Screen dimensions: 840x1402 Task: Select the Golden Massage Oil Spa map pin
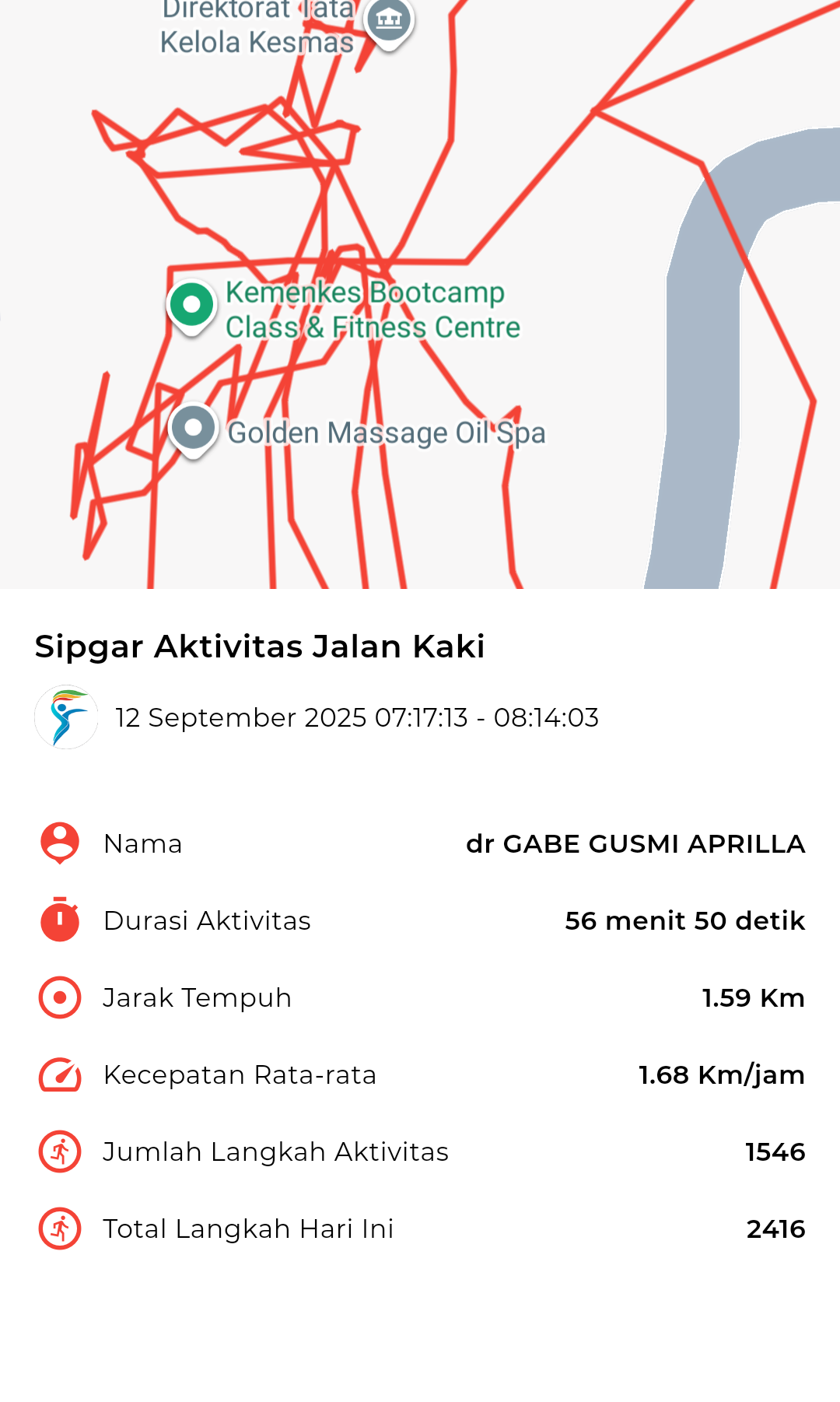pyautogui.click(x=193, y=429)
